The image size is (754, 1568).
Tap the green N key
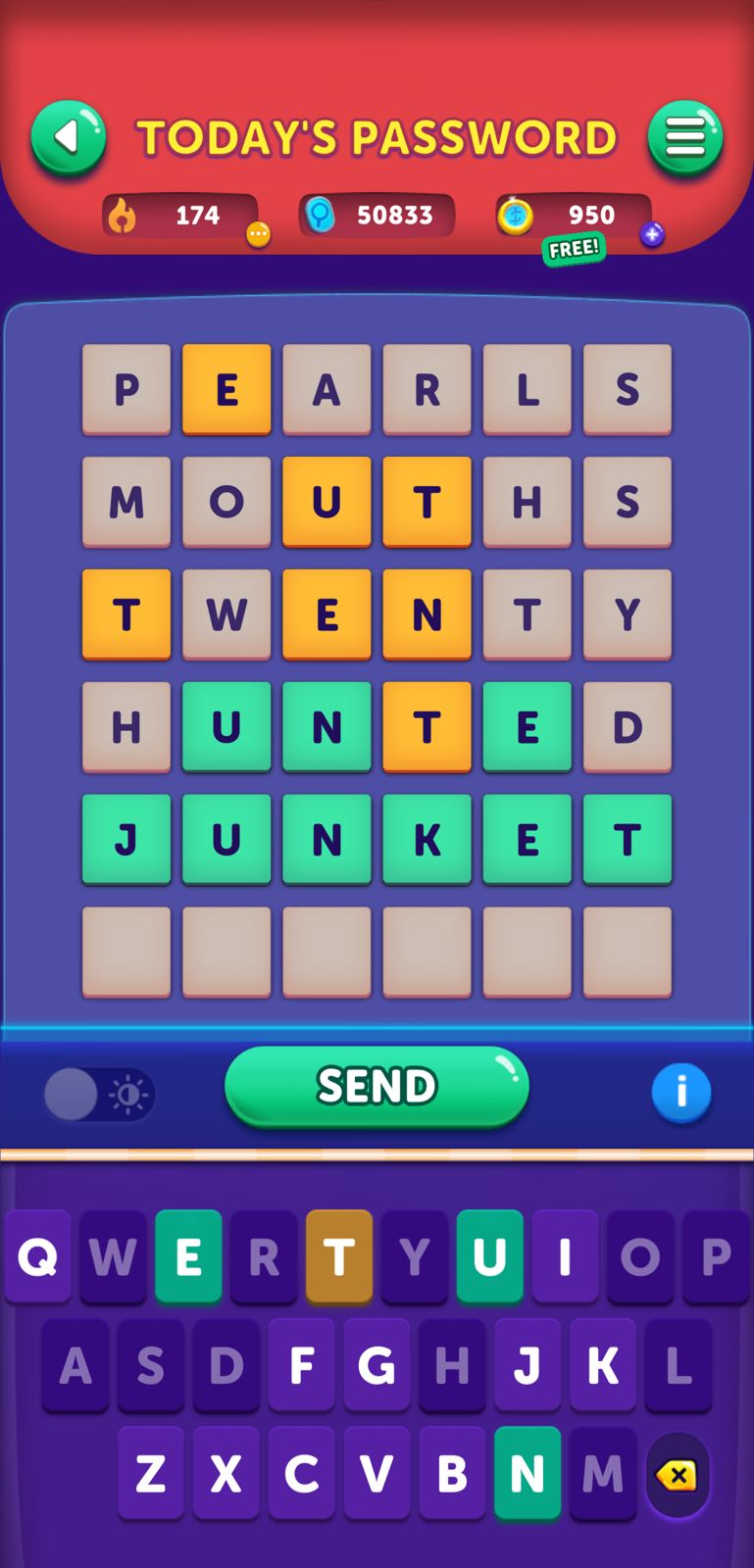(x=528, y=1472)
